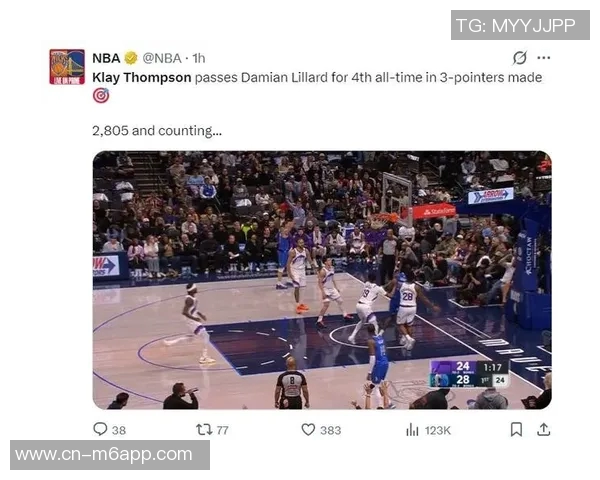
Task: Open the NBA profile avatar
Action: pyautogui.click(x=67, y=67)
